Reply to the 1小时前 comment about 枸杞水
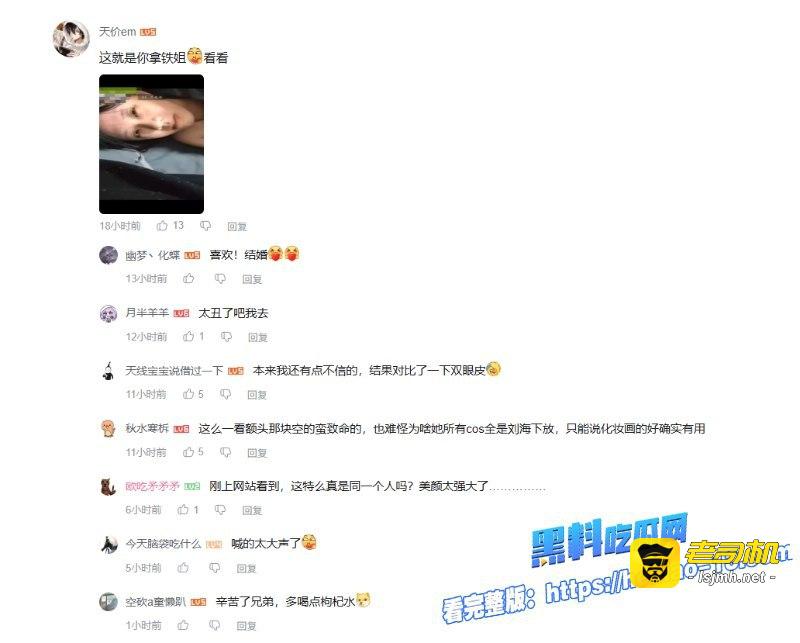This screenshot has height=643, width=800. coord(246,626)
